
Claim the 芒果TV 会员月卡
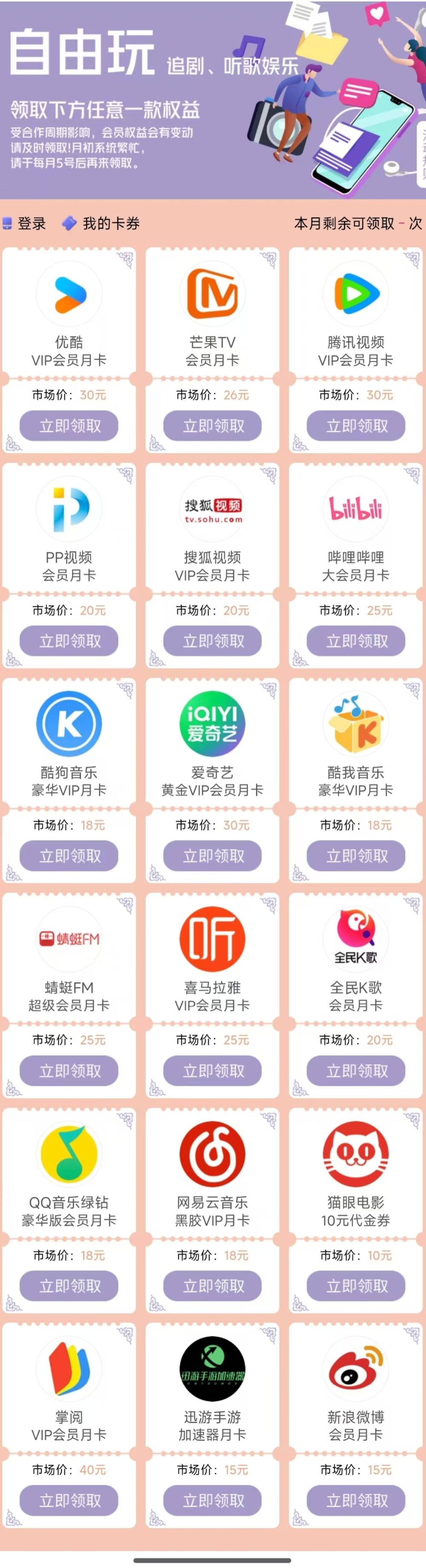tap(212, 426)
